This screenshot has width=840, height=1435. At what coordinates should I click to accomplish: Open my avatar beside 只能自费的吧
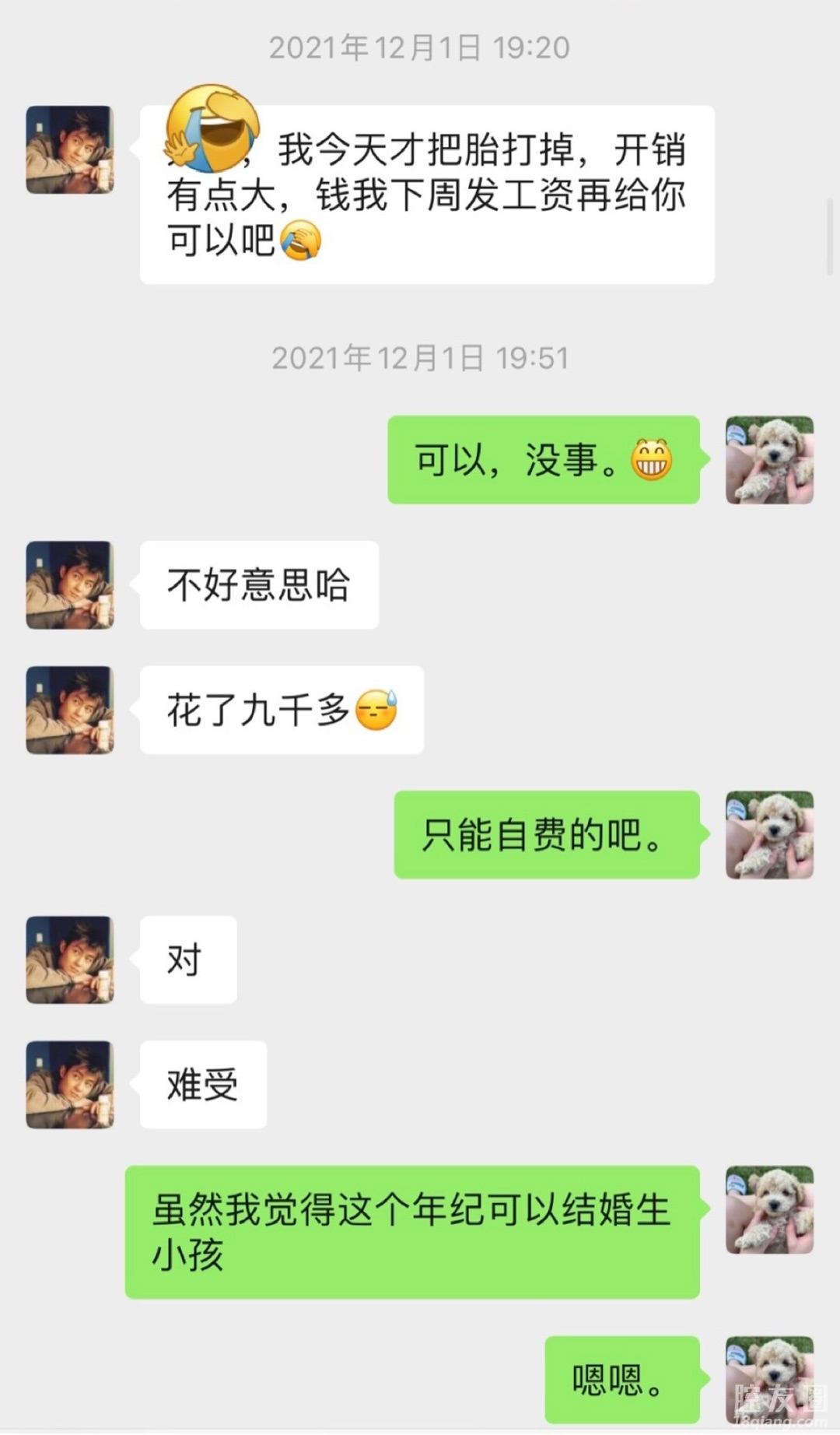[x=769, y=835]
